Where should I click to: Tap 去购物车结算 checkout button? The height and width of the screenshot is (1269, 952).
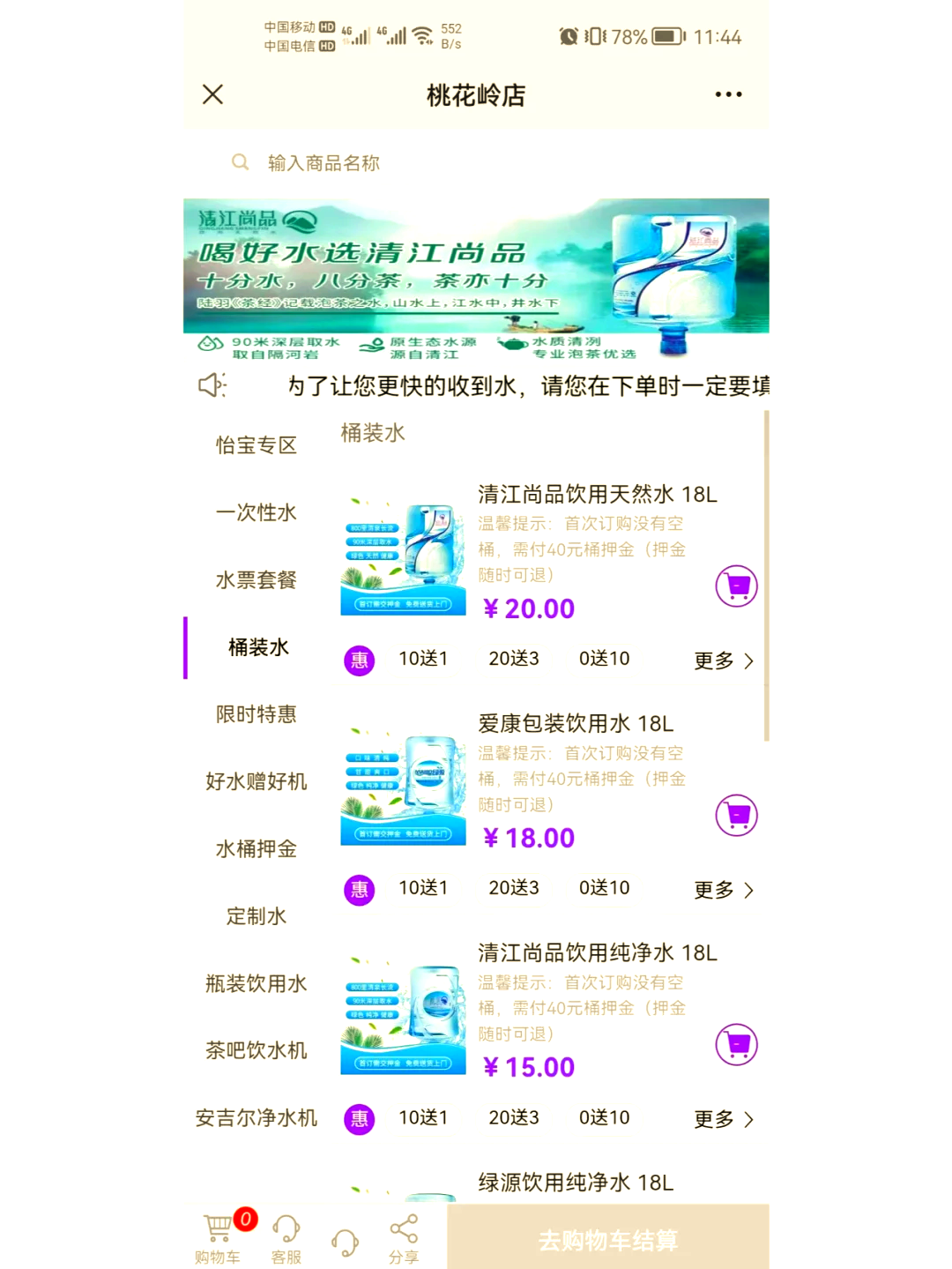[x=608, y=1240]
